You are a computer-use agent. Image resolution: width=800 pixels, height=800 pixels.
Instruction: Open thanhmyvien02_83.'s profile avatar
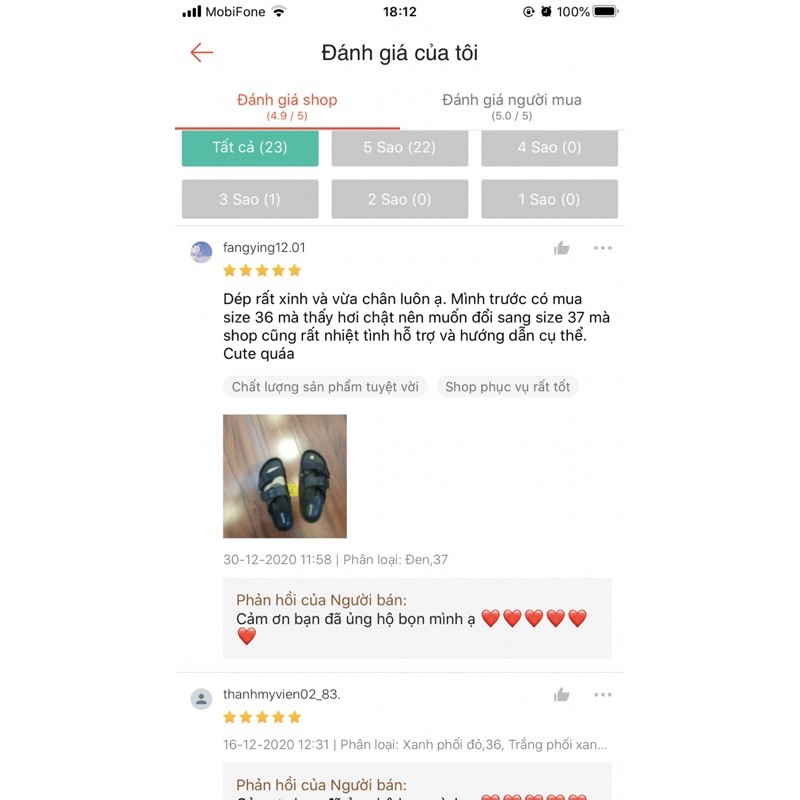[x=201, y=699]
